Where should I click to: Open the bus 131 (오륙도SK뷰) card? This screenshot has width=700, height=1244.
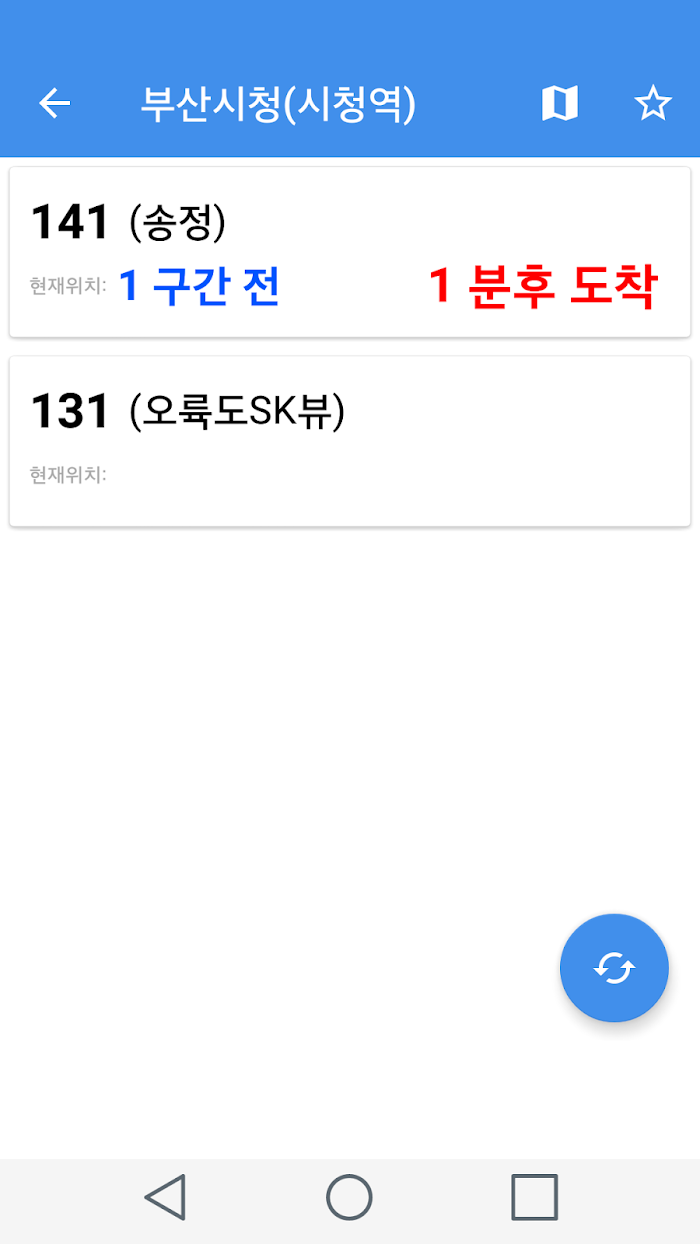(350, 441)
